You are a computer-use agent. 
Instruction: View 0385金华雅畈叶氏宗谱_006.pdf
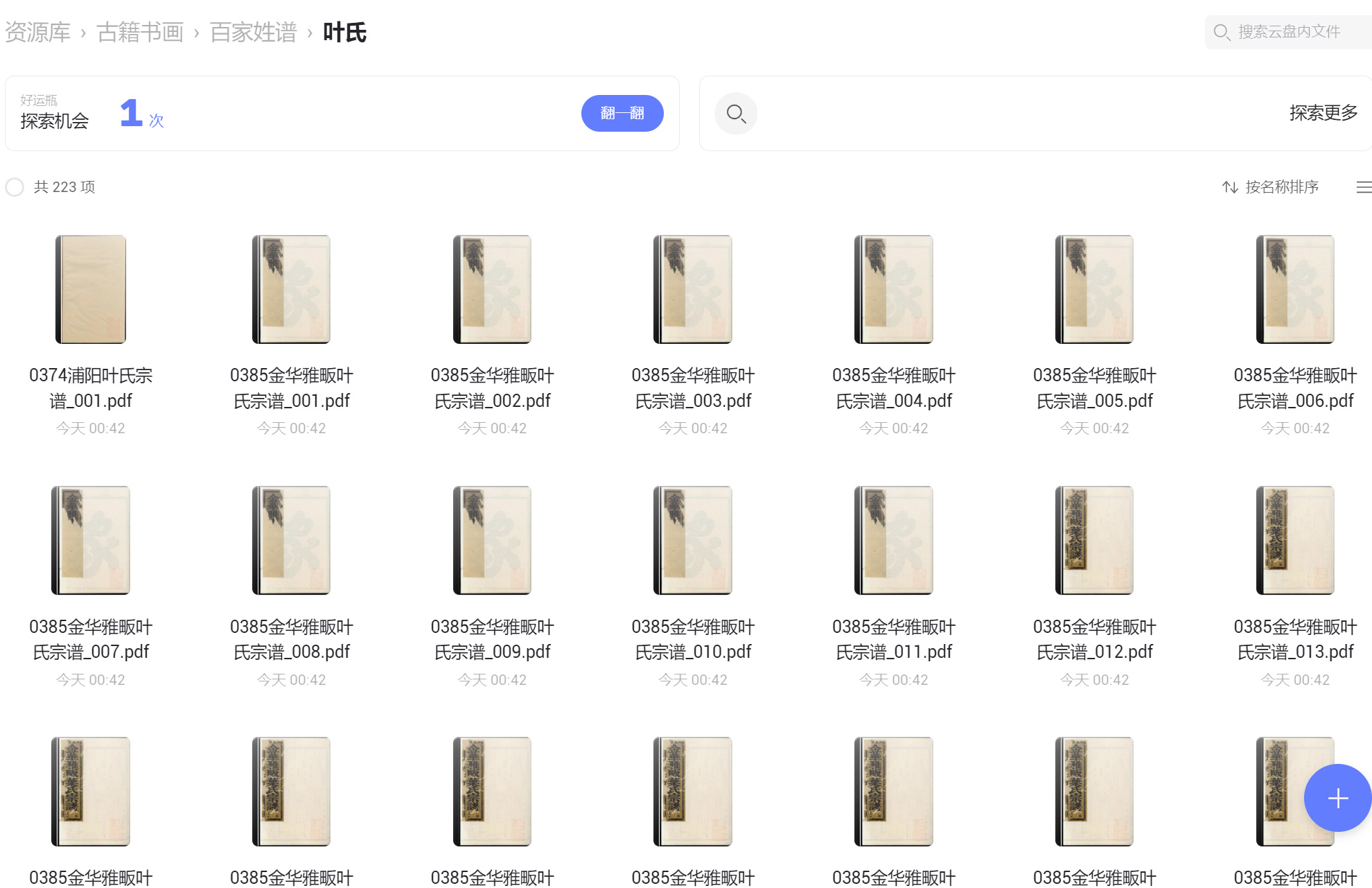click(x=1294, y=290)
